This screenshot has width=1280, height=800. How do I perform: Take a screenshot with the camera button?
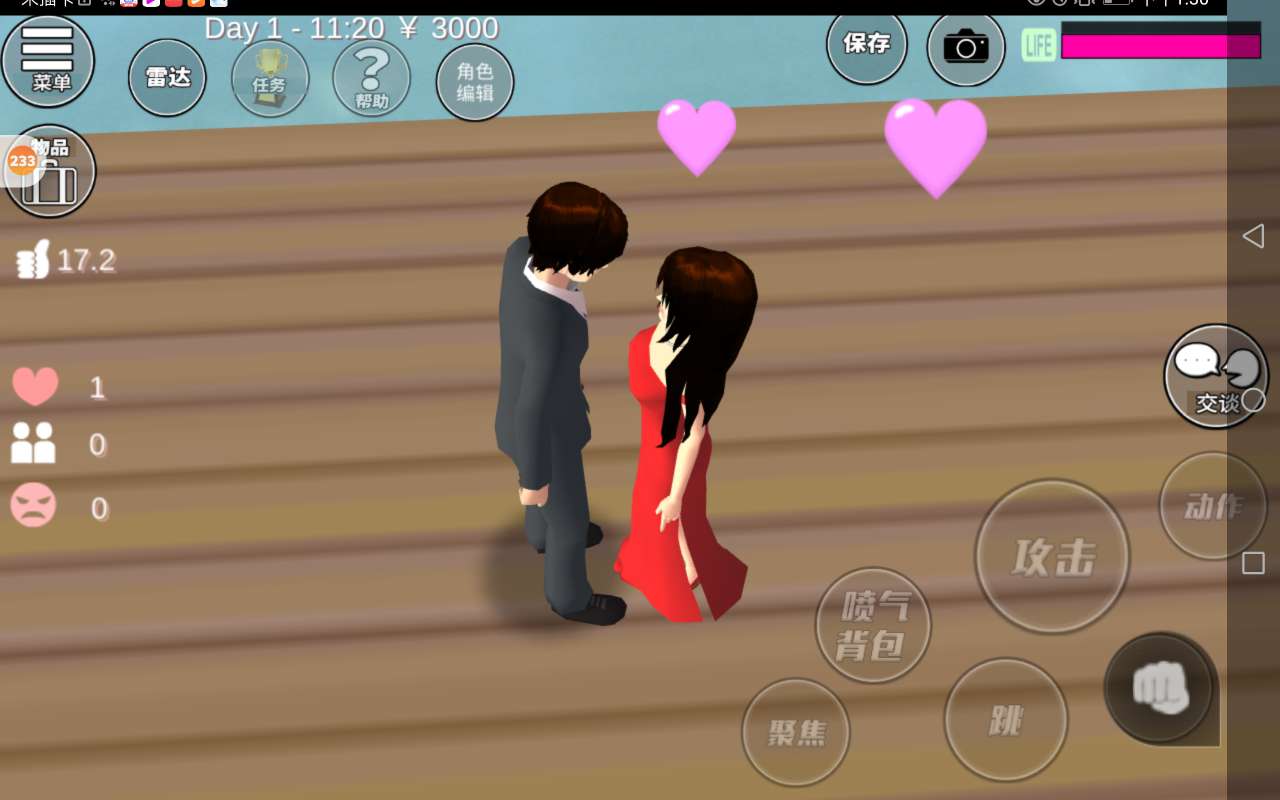965,47
